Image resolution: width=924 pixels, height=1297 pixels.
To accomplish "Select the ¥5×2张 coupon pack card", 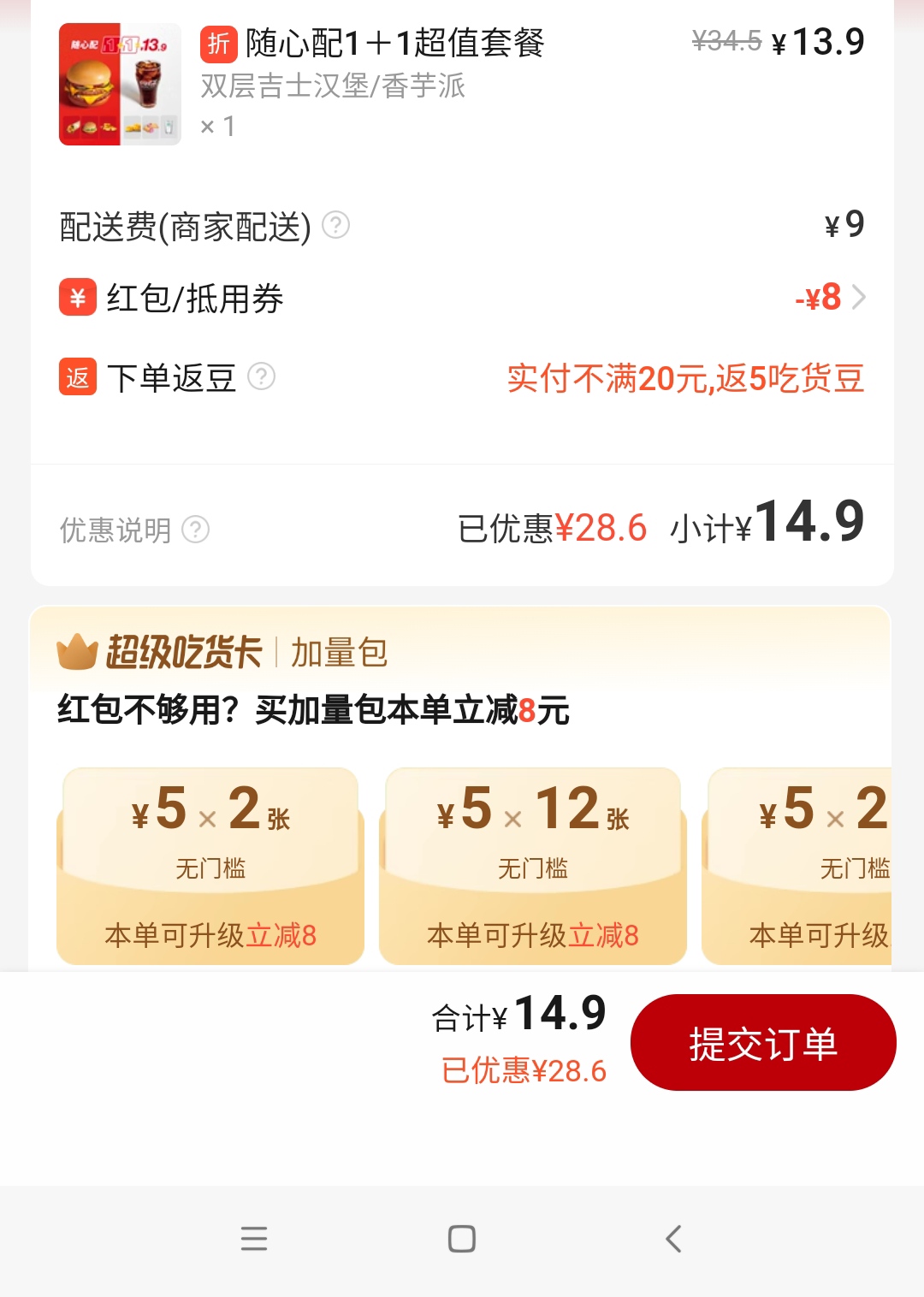I will [210, 866].
